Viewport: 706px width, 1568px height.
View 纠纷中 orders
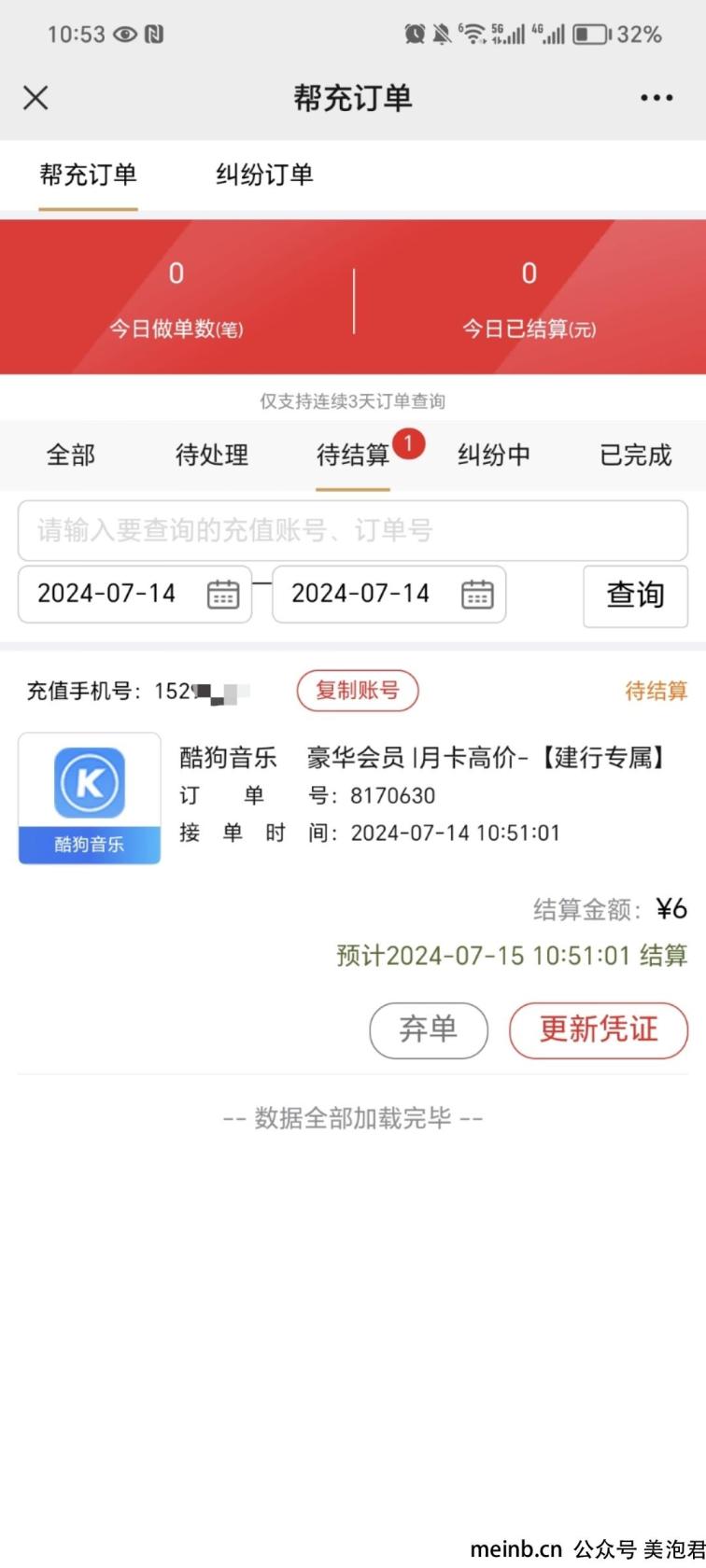(494, 455)
